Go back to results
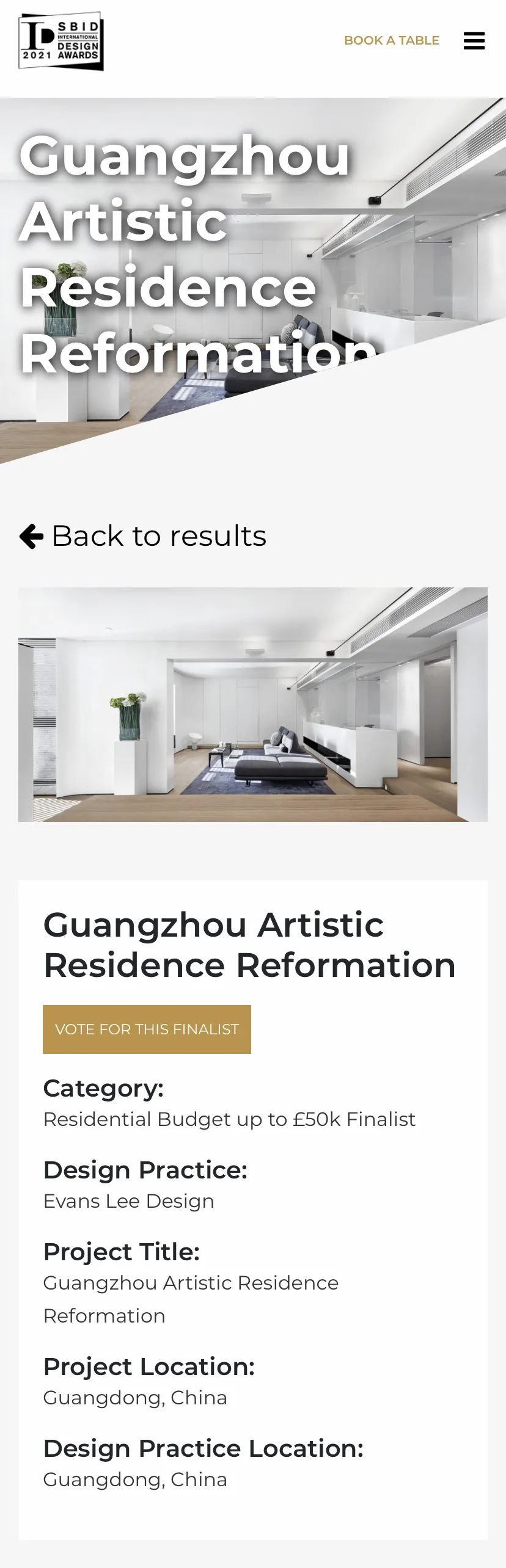 (143, 536)
